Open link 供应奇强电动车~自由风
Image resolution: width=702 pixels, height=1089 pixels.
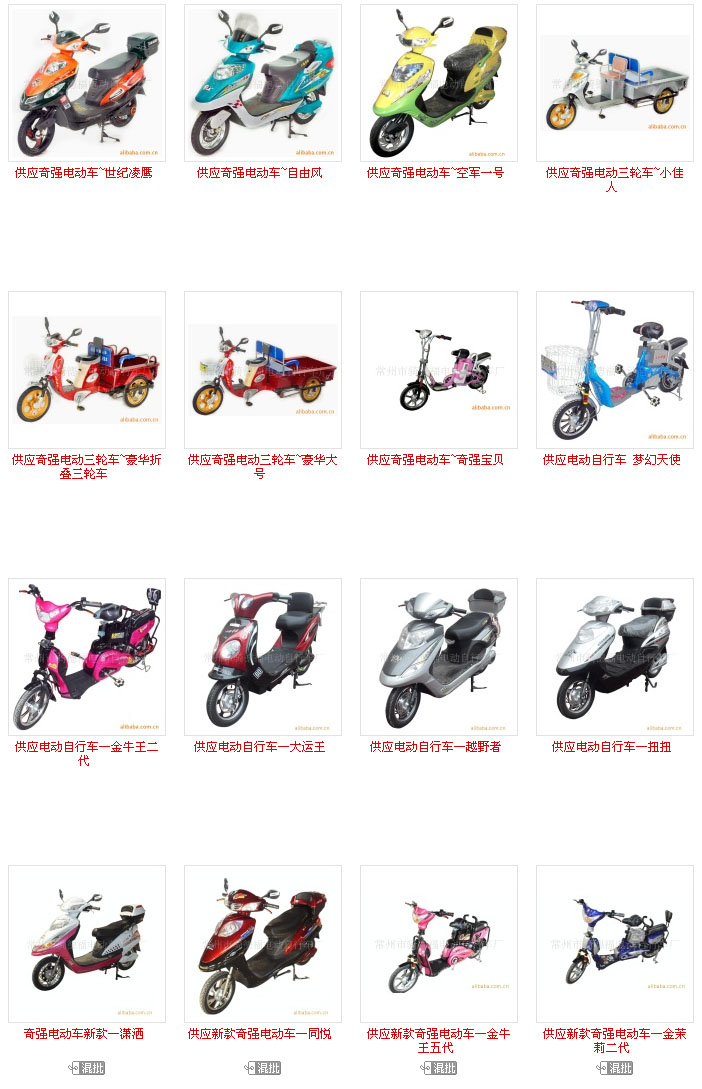click(259, 173)
